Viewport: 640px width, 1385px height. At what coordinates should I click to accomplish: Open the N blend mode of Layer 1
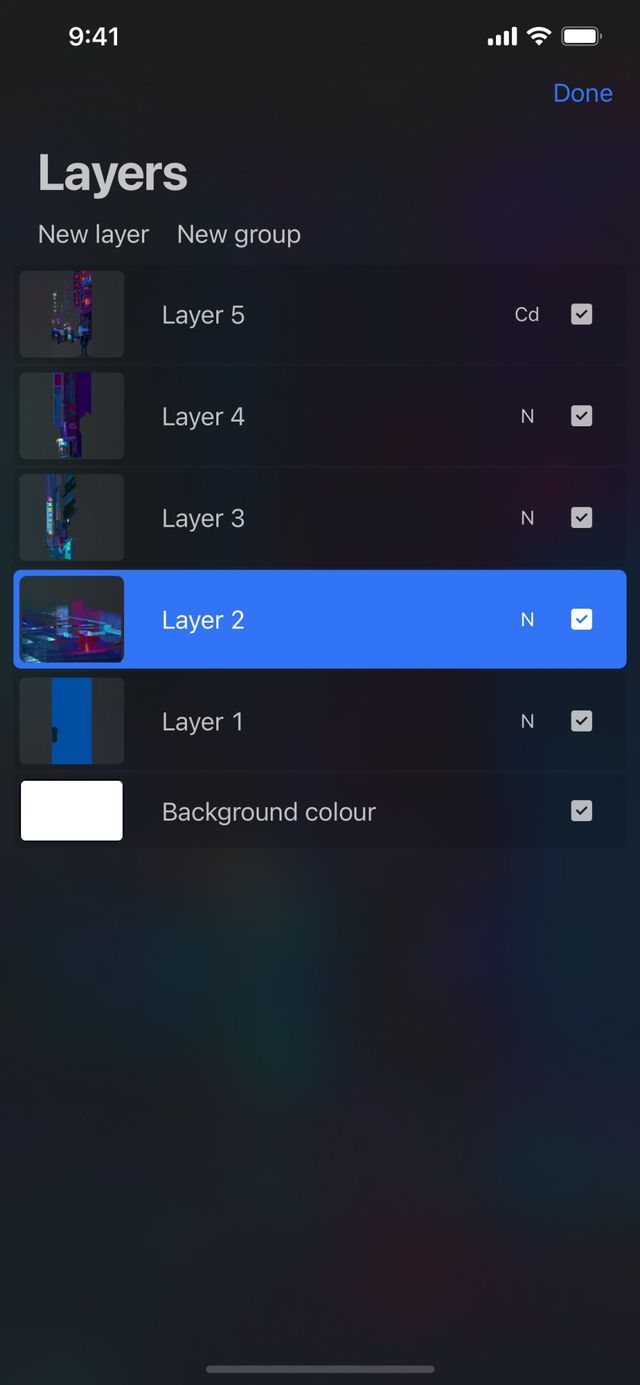[527, 721]
